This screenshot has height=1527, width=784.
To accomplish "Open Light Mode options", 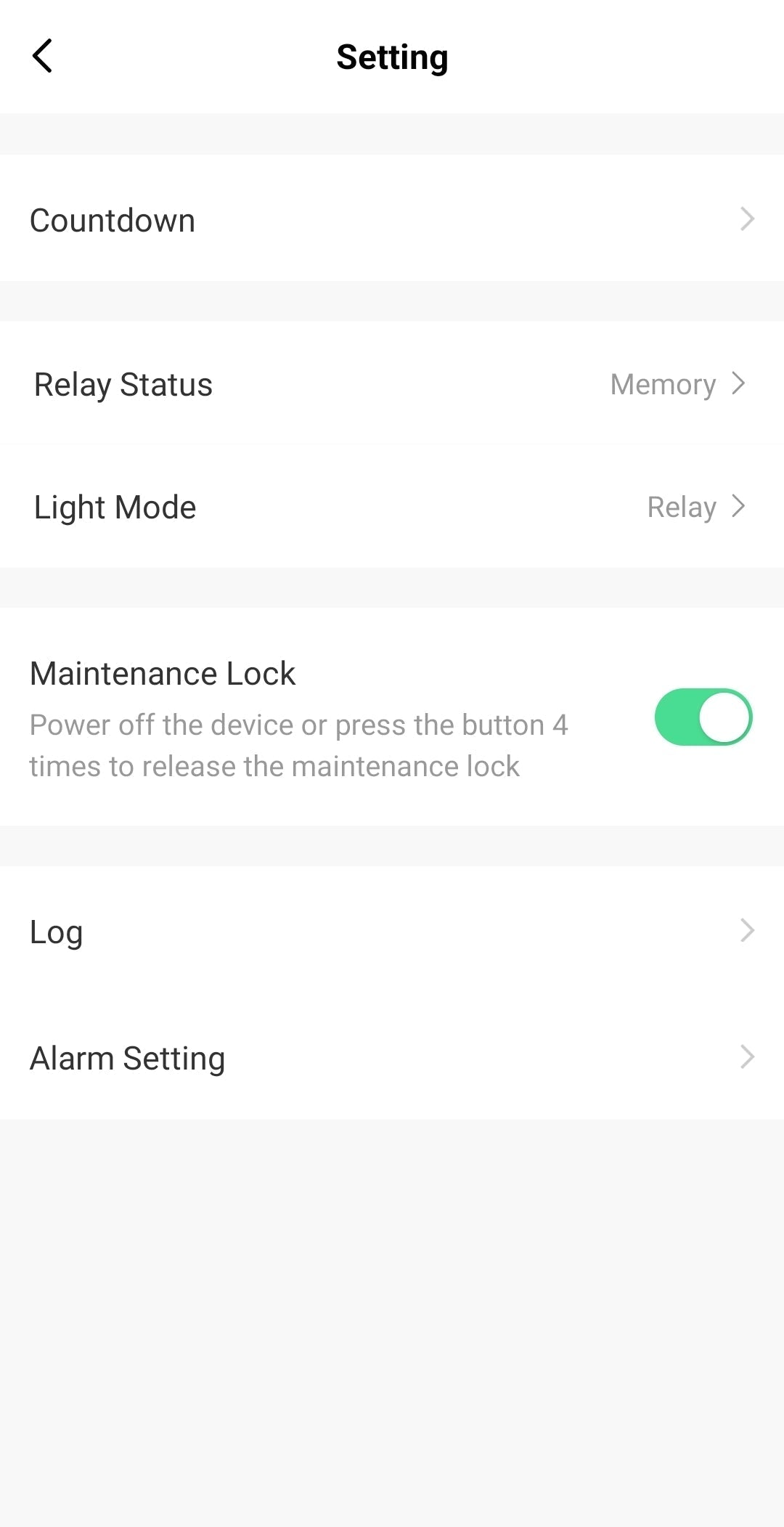I will click(392, 507).
